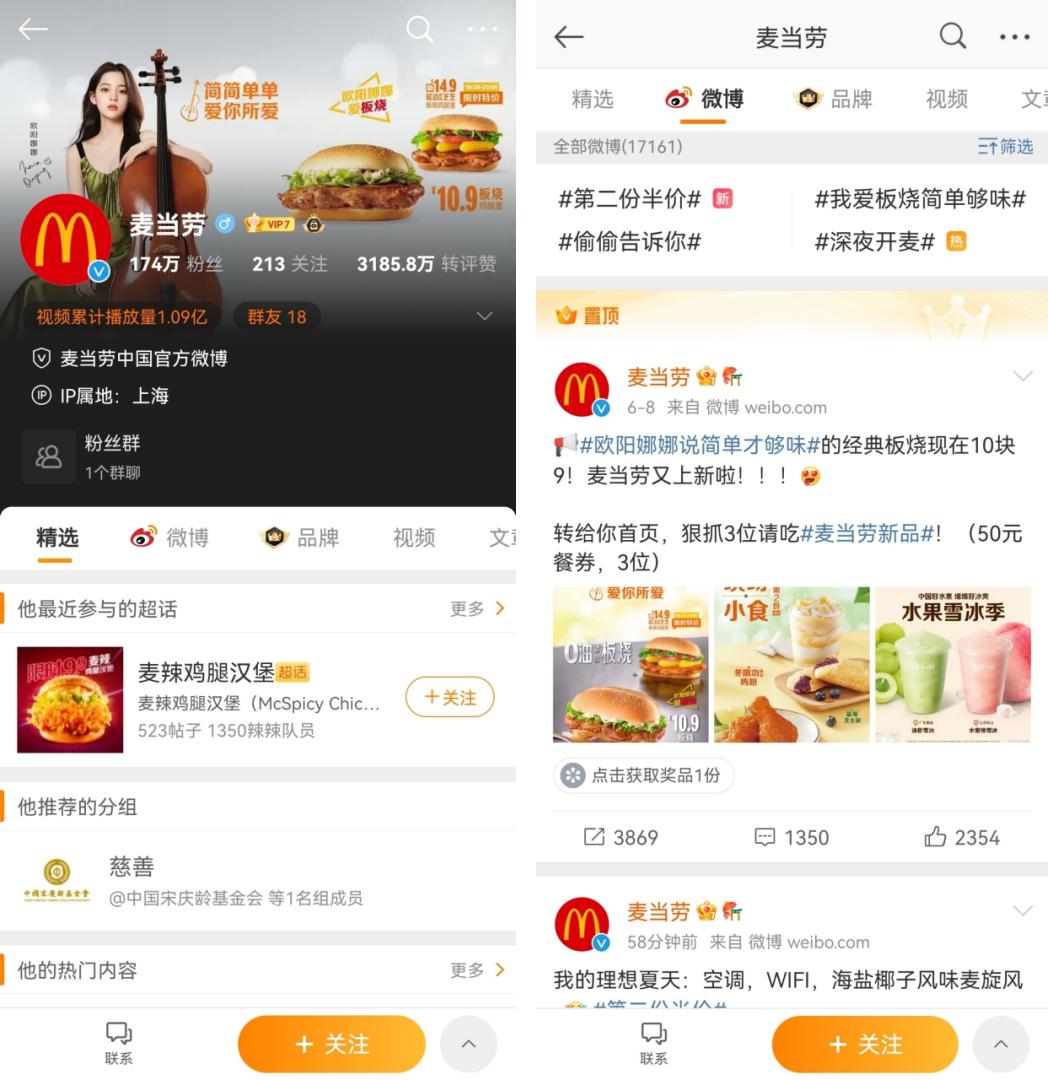Open the #我爱板烧简单够味# topic
This screenshot has height=1080, width=1048.
coord(919,199)
